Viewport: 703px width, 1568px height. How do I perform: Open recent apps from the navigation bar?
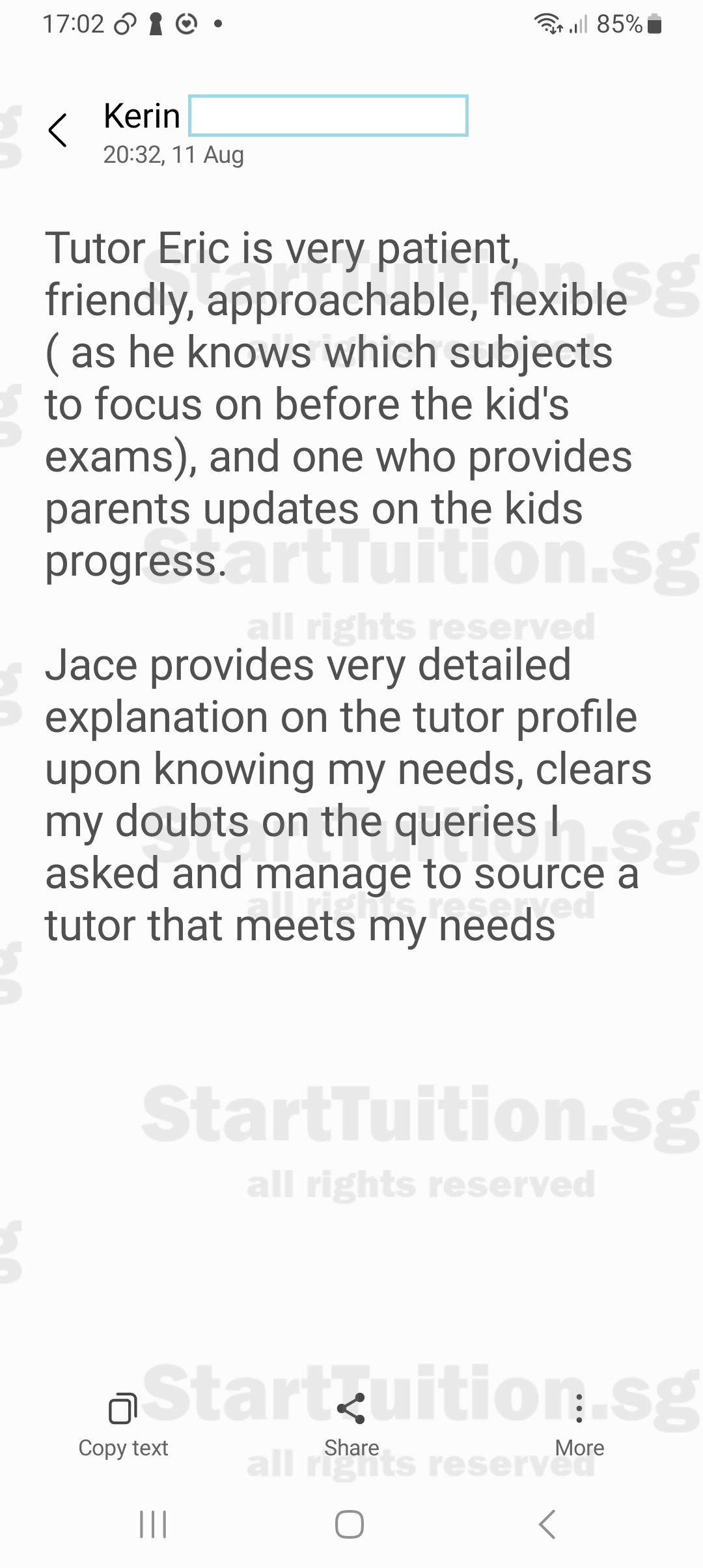(x=154, y=1524)
